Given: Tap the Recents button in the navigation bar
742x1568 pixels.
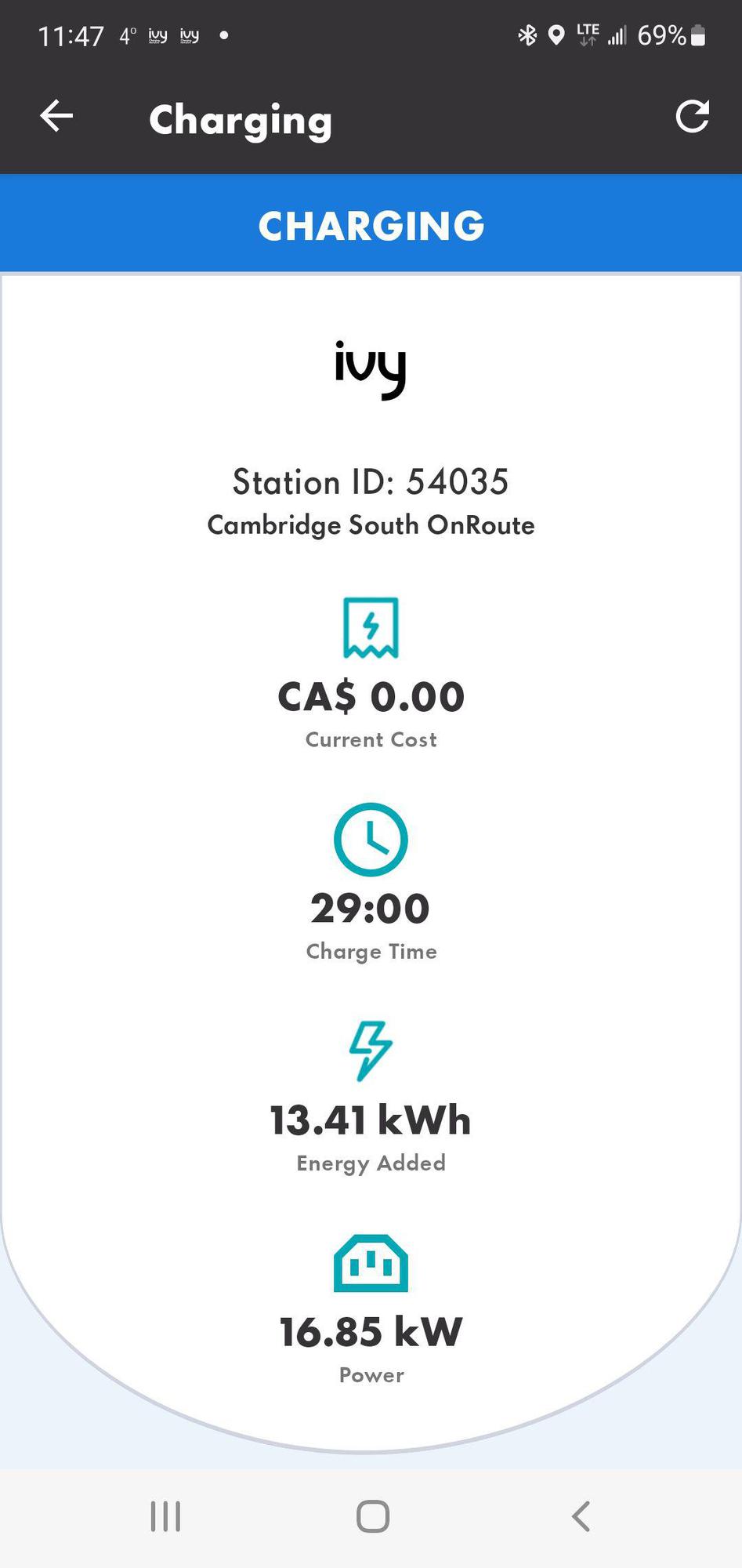Looking at the screenshot, I should 165,1515.
